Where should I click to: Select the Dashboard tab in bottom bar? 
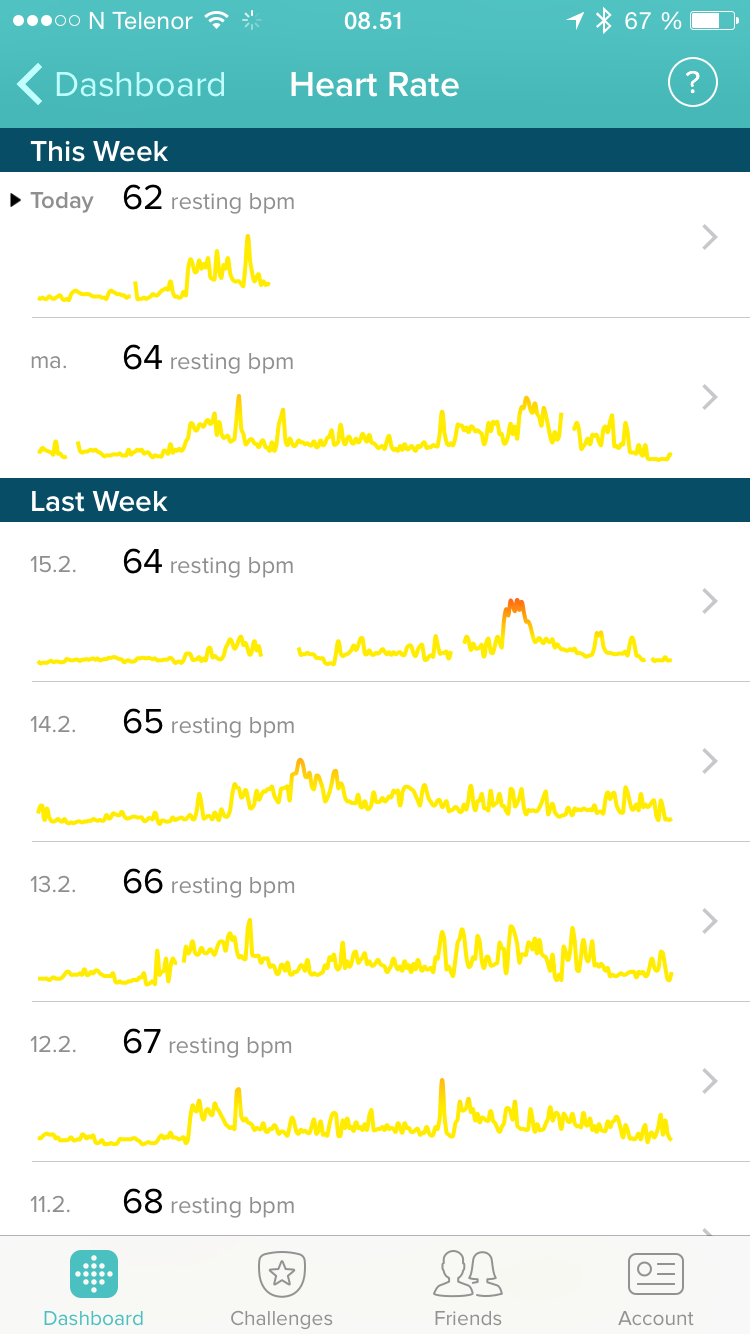(94, 1288)
